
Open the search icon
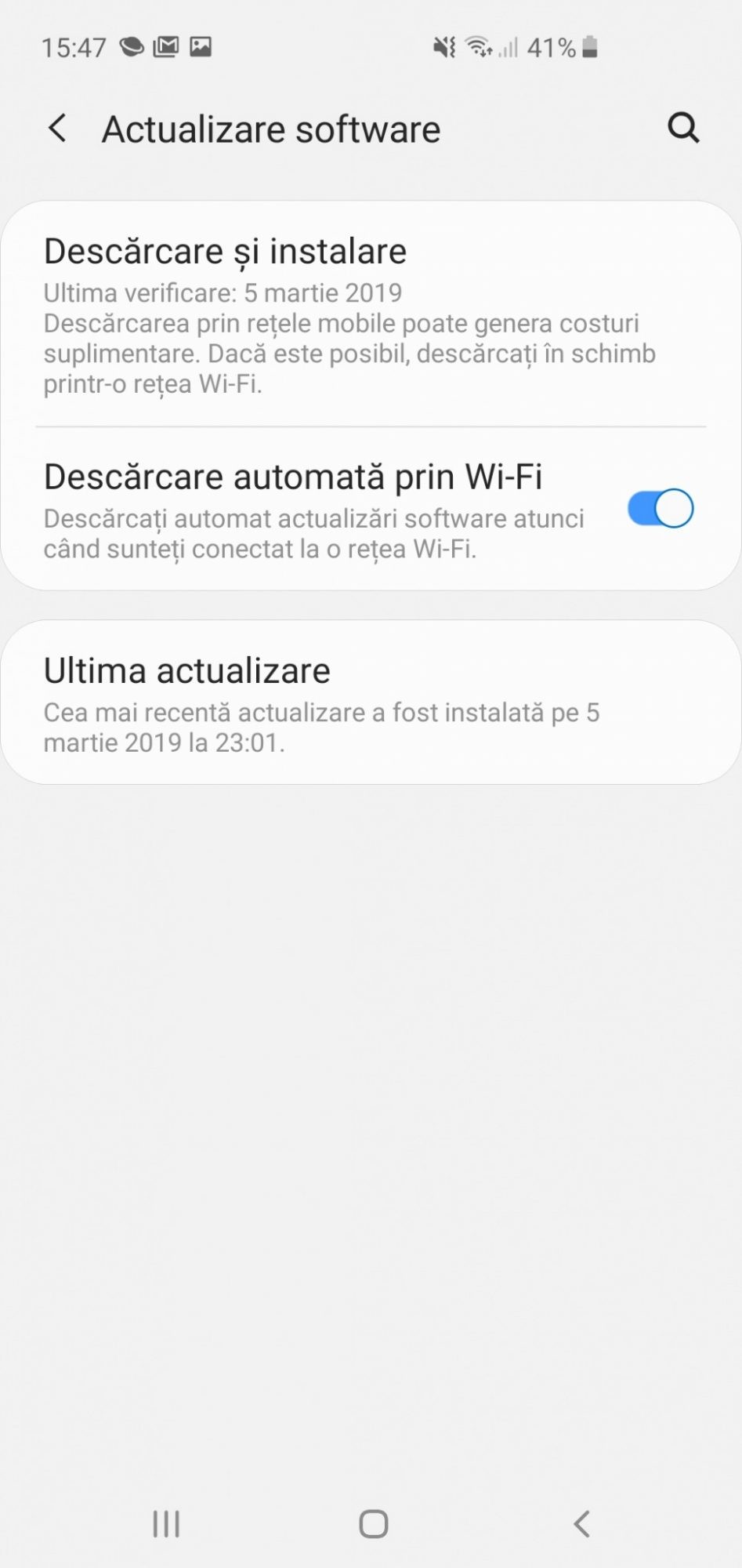tap(682, 127)
